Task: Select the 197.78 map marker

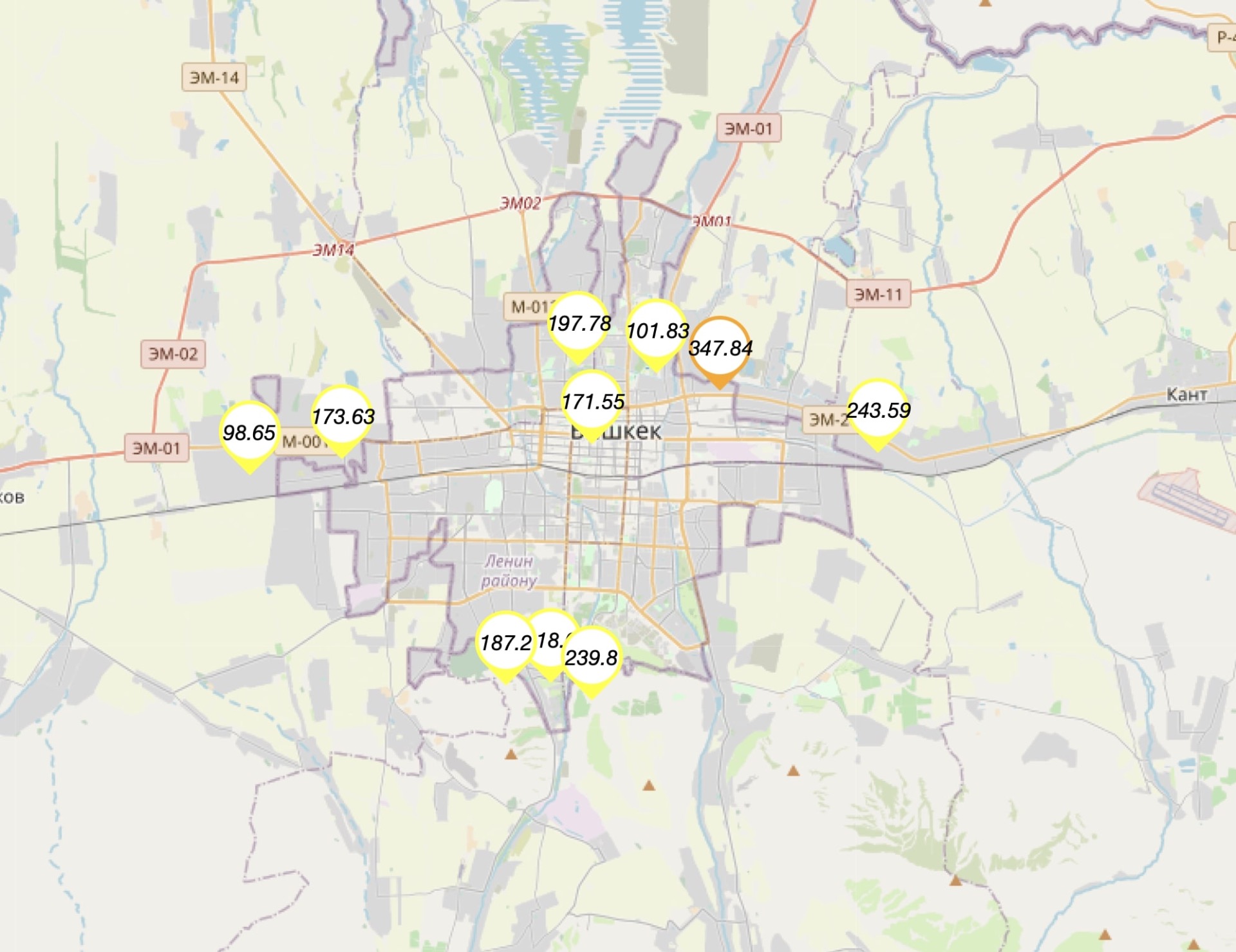Action: pos(578,323)
